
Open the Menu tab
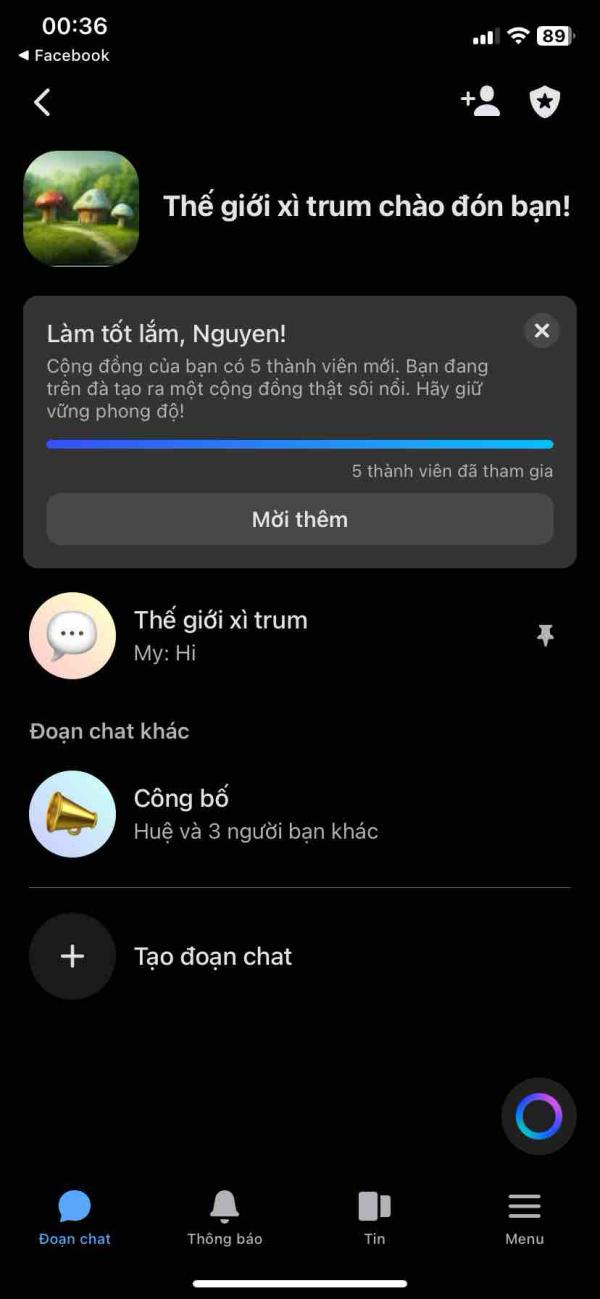[524, 1218]
